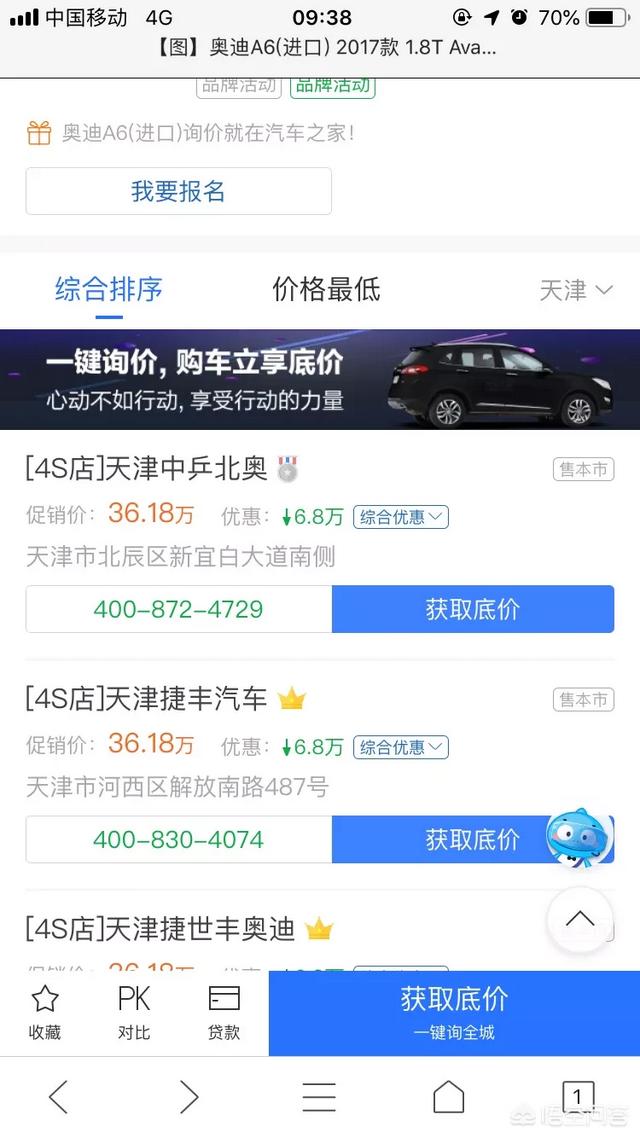Image resolution: width=640 pixels, height=1138 pixels.
Task: Jump back to top with the up arrow
Action: (x=579, y=920)
